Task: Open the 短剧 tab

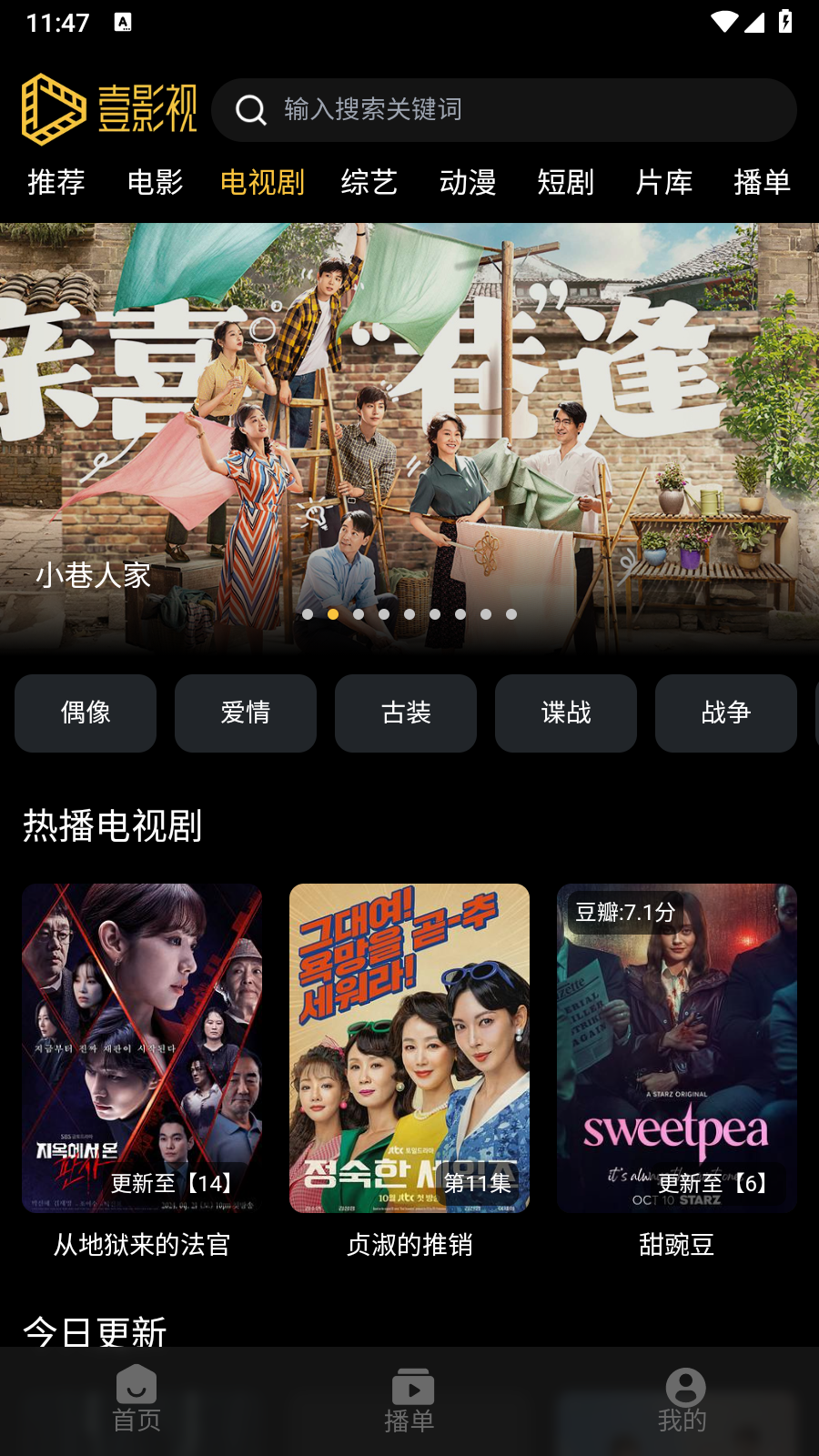Action: [x=567, y=183]
